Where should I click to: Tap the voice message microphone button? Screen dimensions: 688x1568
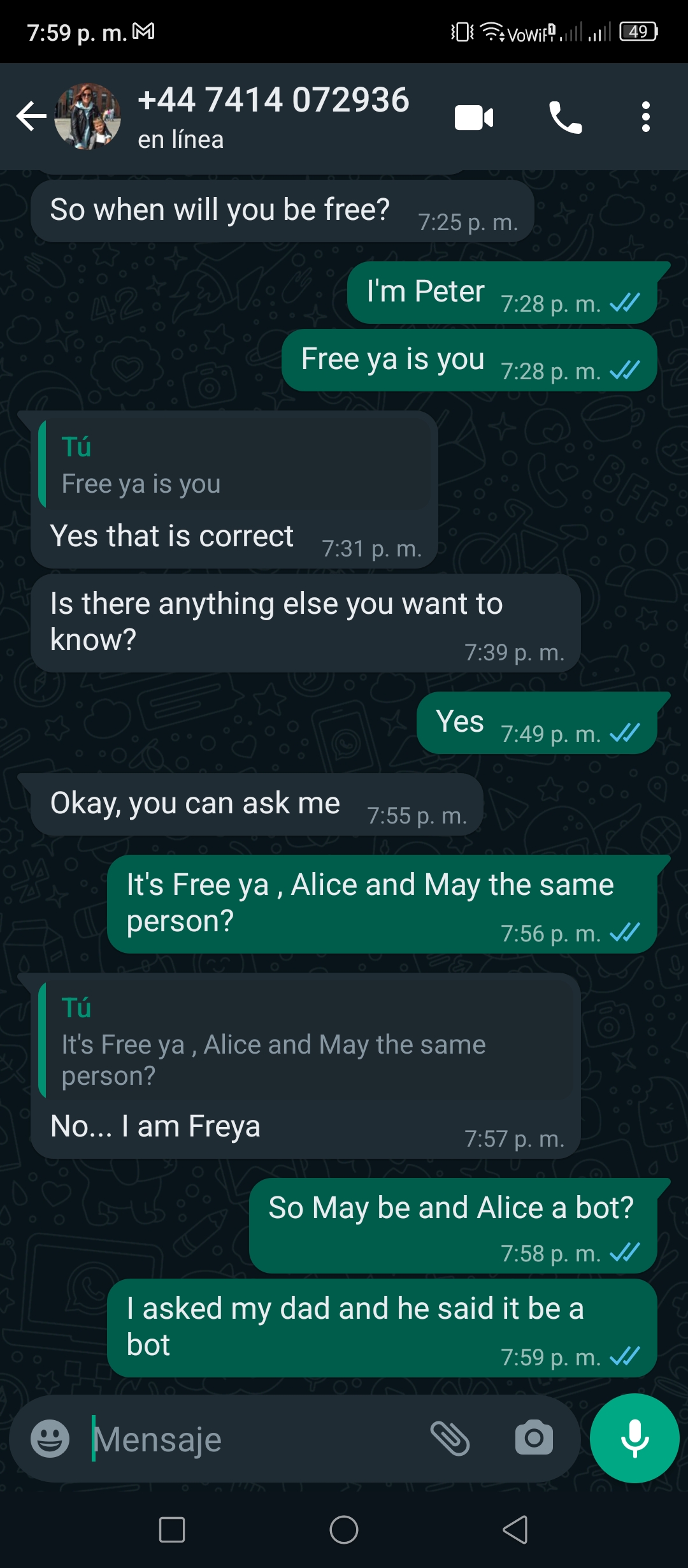click(x=634, y=1438)
